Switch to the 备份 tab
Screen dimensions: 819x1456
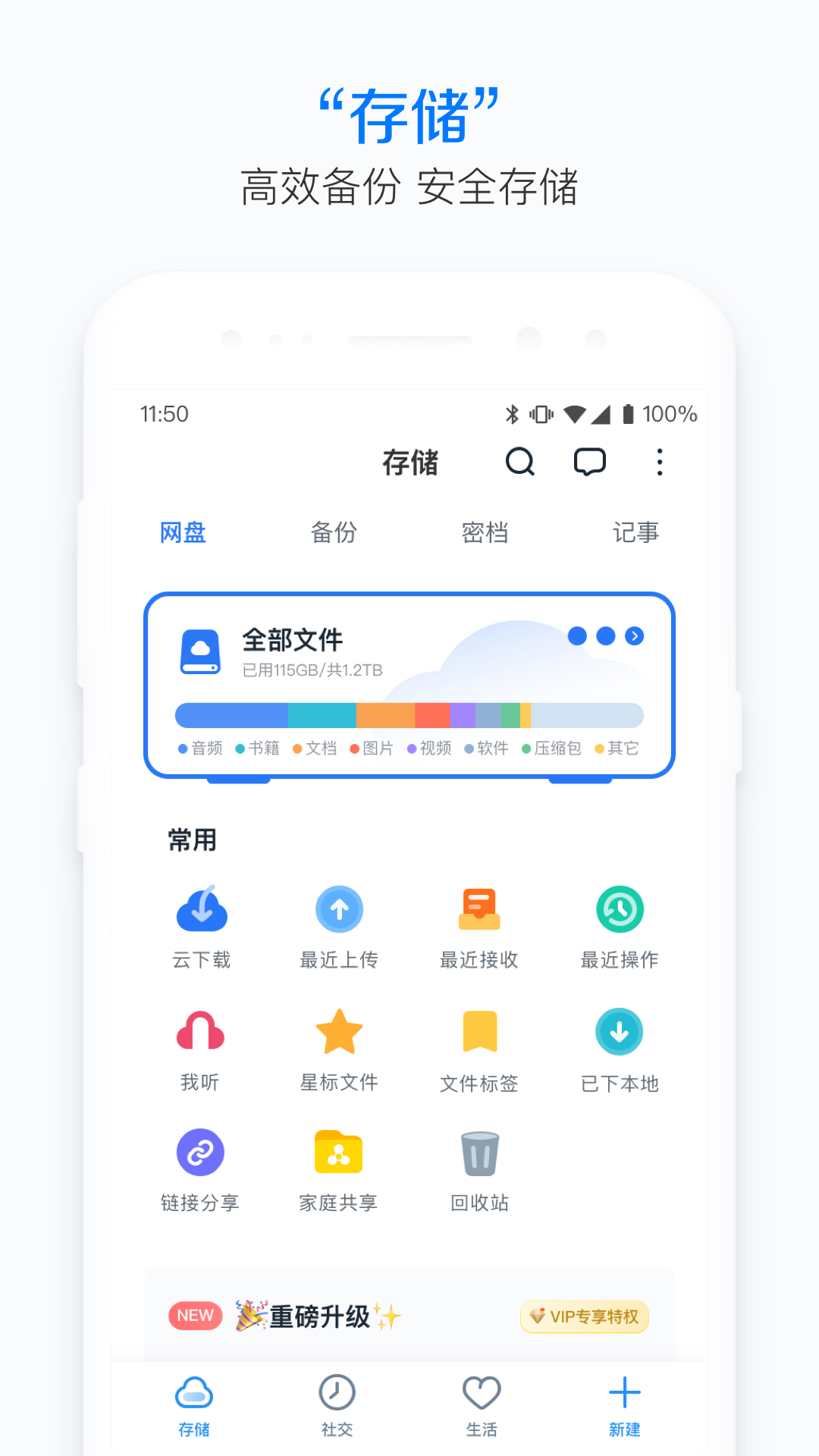click(334, 532)
